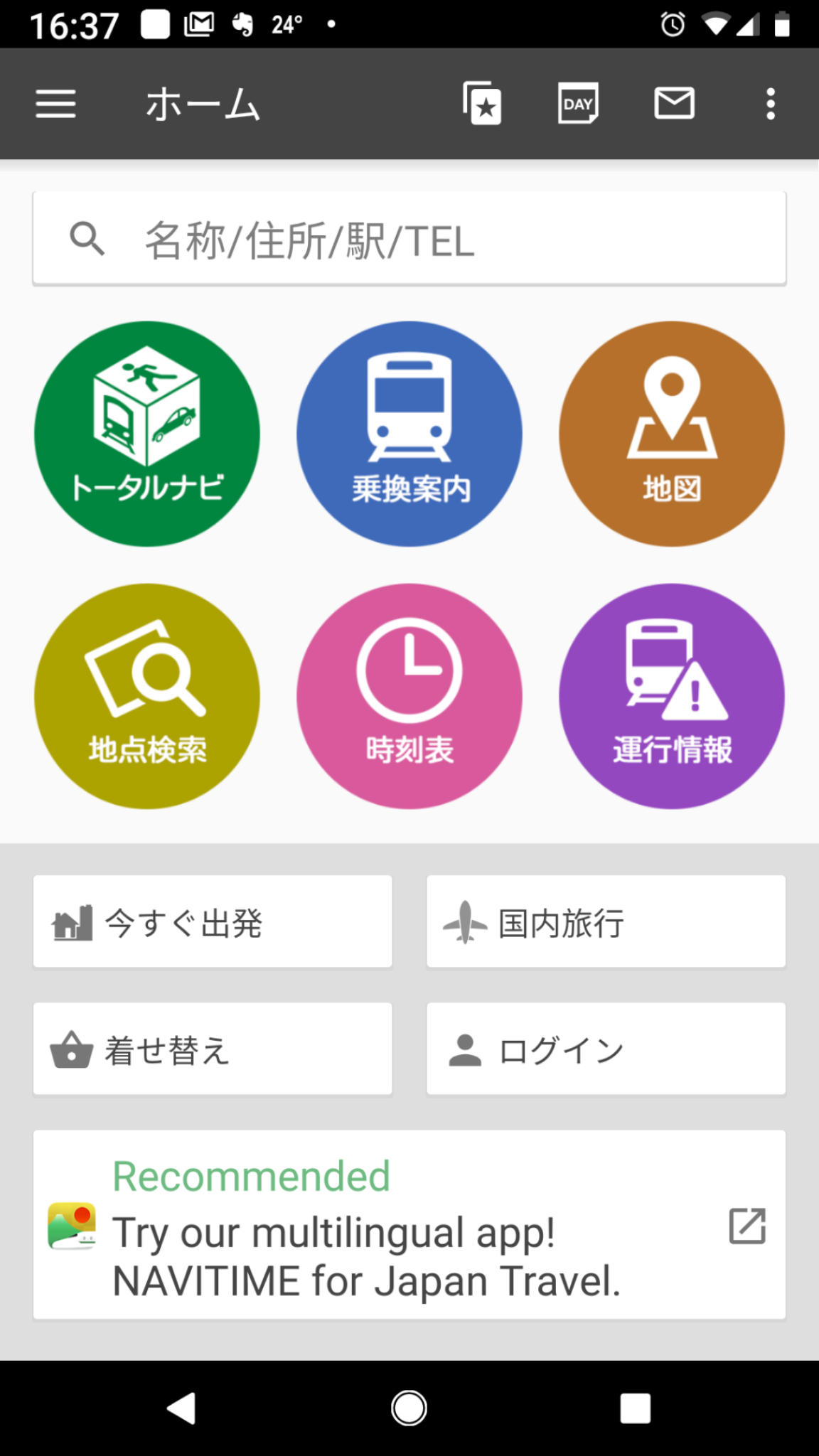Open recent apps from navigation bar
819x1456 pixels.
(635, 1408)
